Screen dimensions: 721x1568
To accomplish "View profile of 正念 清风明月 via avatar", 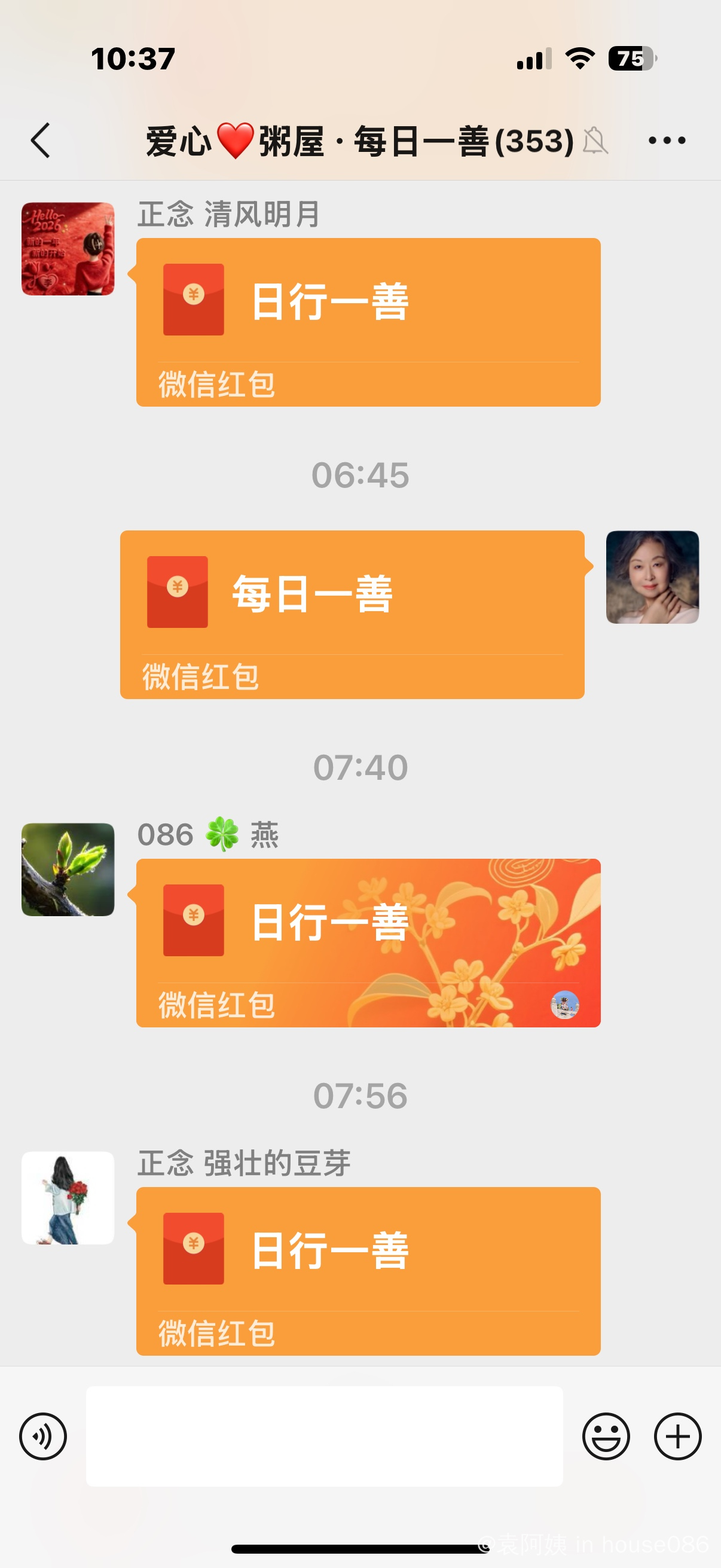I will tap(68, 249).
